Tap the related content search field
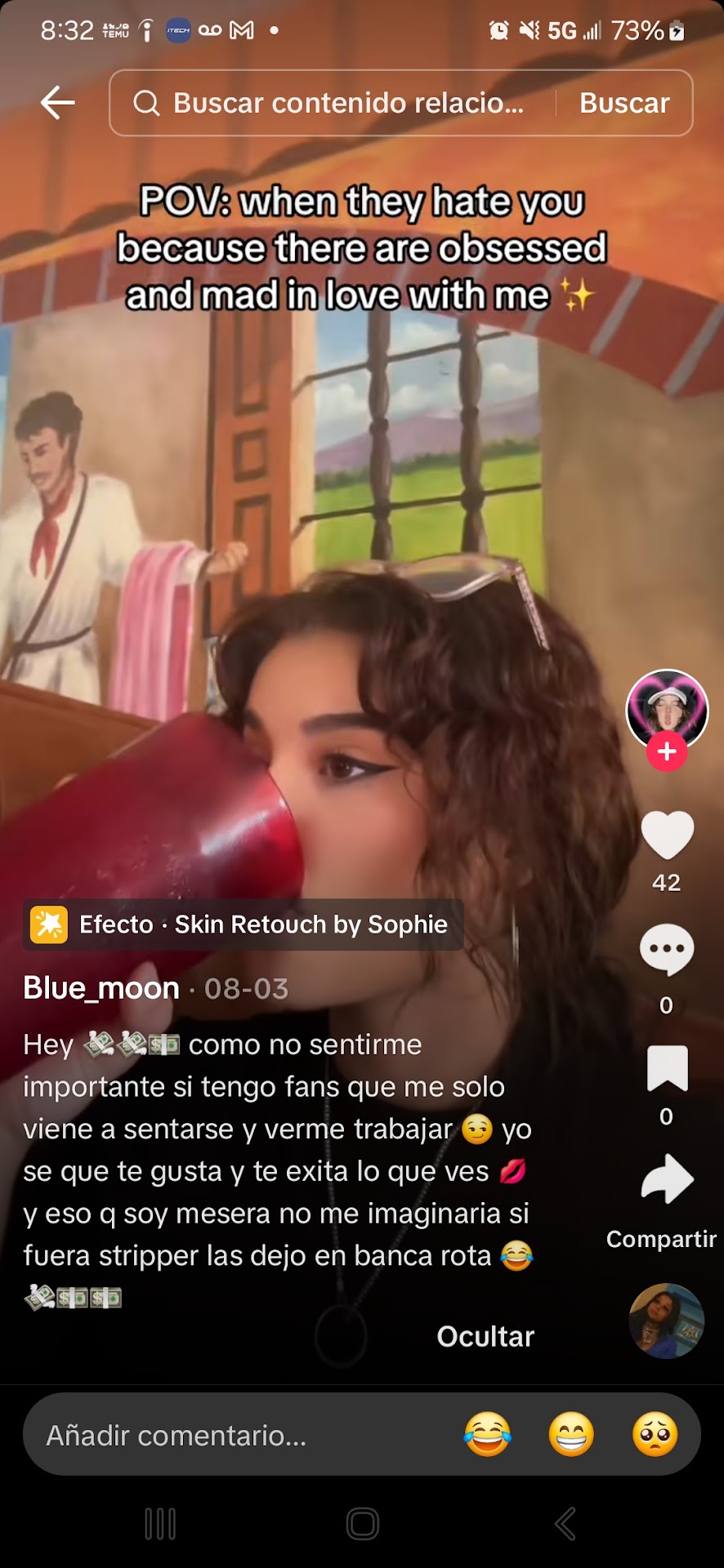 click(343, 103)
